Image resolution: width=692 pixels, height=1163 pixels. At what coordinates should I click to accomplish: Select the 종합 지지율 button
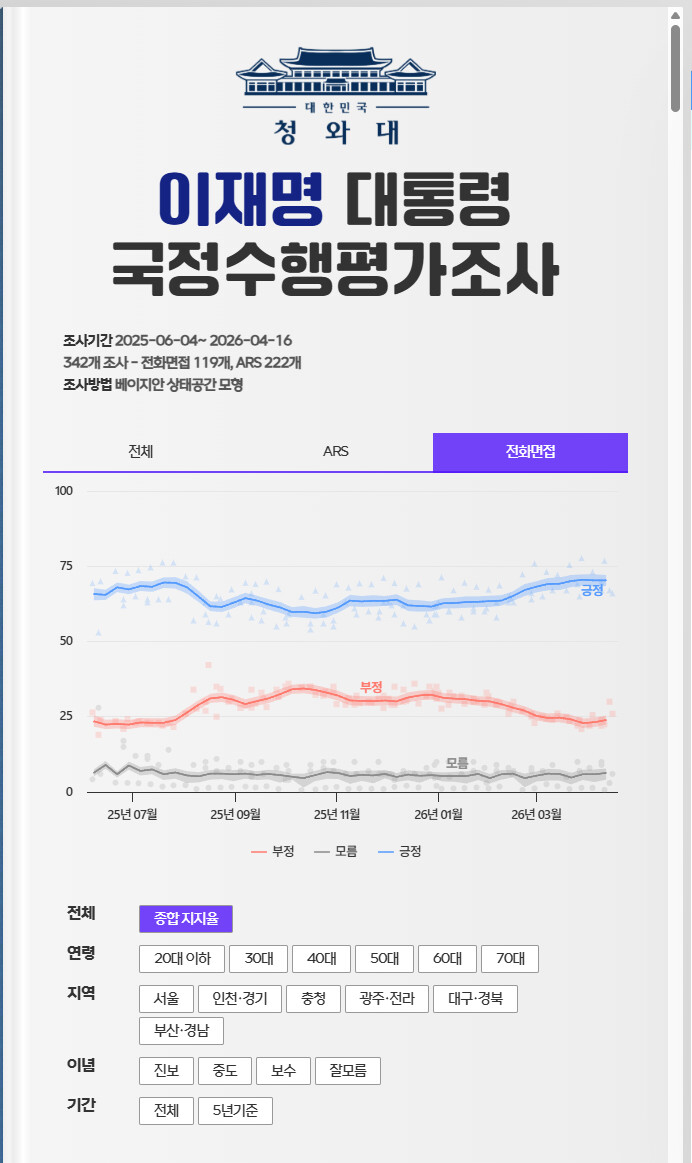tap(186, 919)
